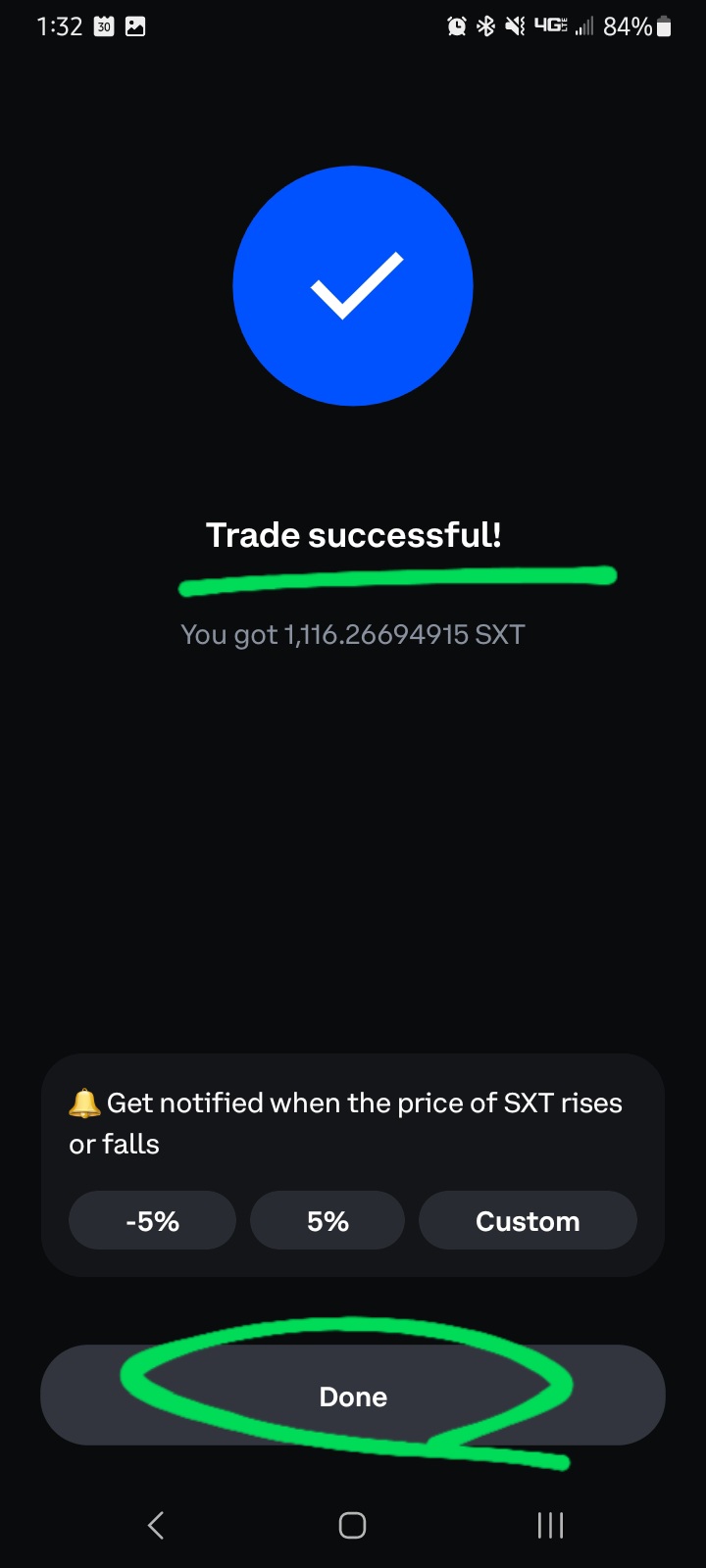Choose a Custom price alert
706x1568 pixels.
[x=528, y=1221]
